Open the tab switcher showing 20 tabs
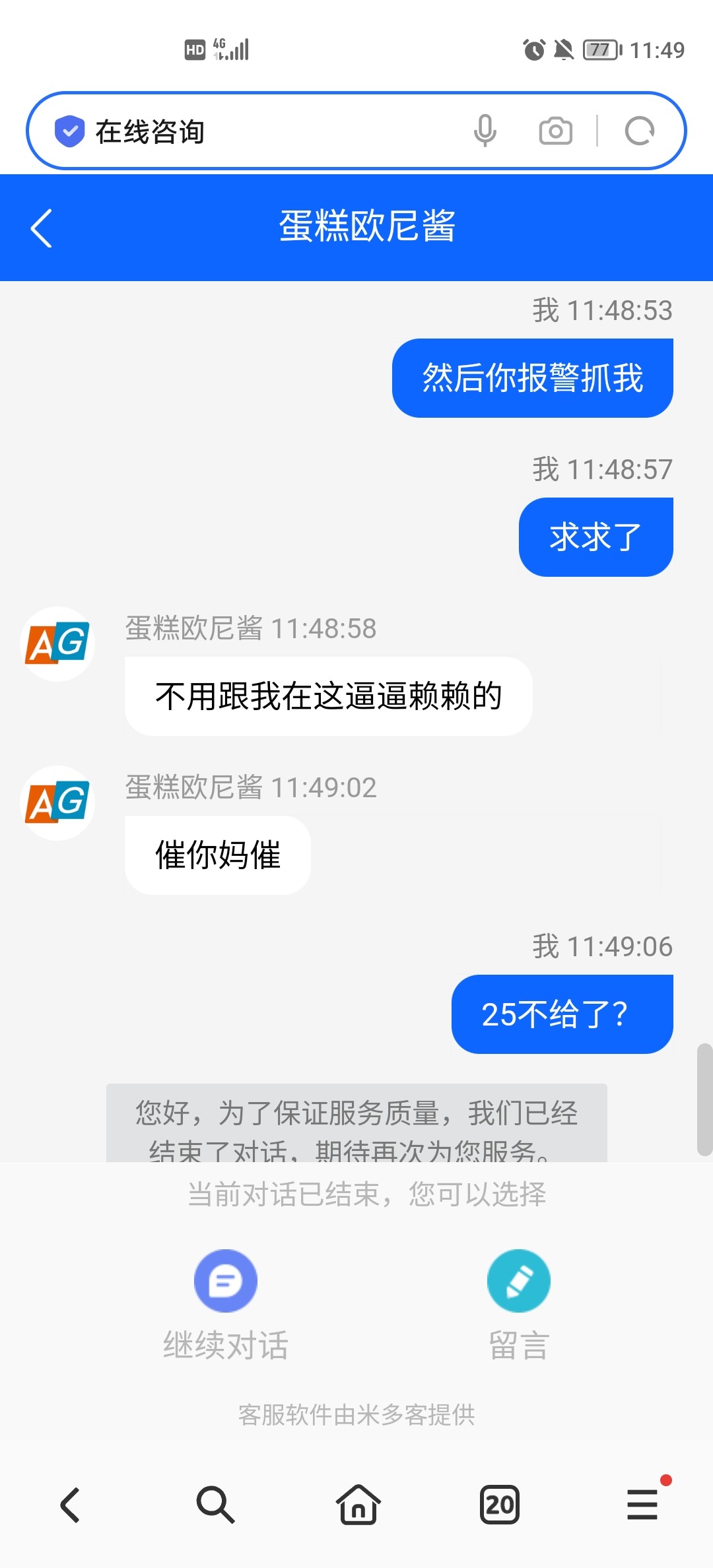Viewport: 713px width, 1568px height. (x=499, y=1506)
